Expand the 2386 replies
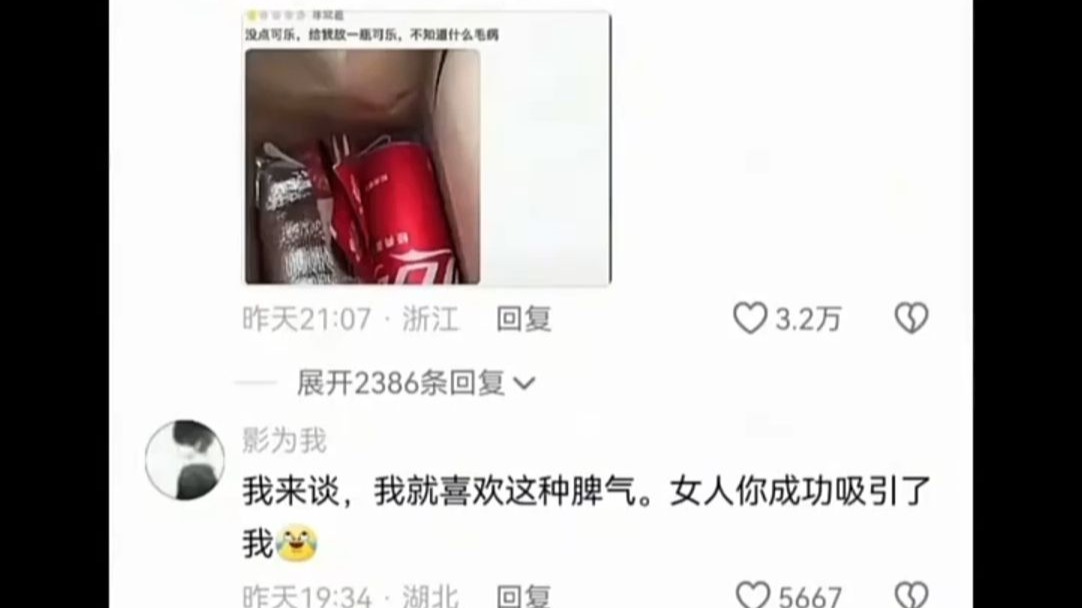 click(x=415, y=383)
